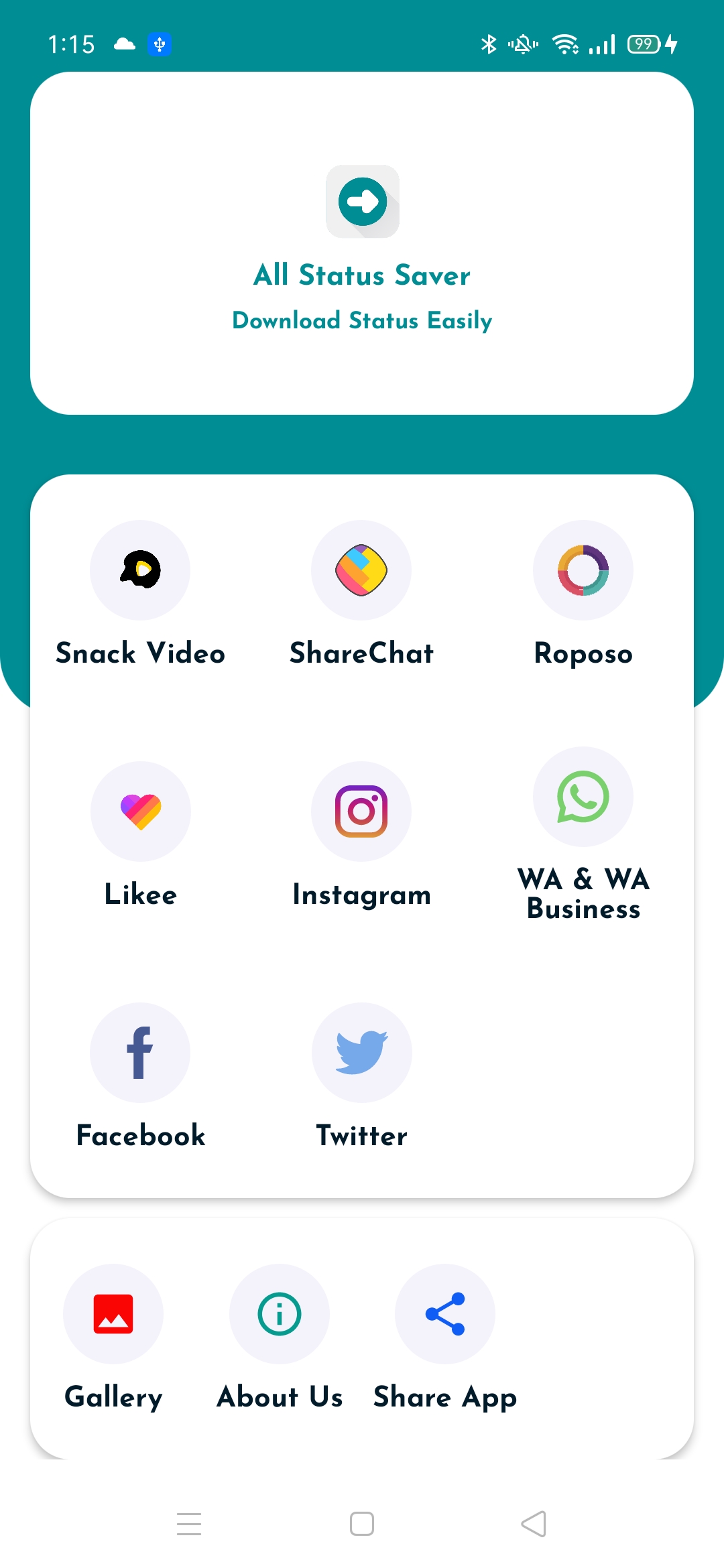
Task: Tap the Instagram icon
Action: pos(361,811)
